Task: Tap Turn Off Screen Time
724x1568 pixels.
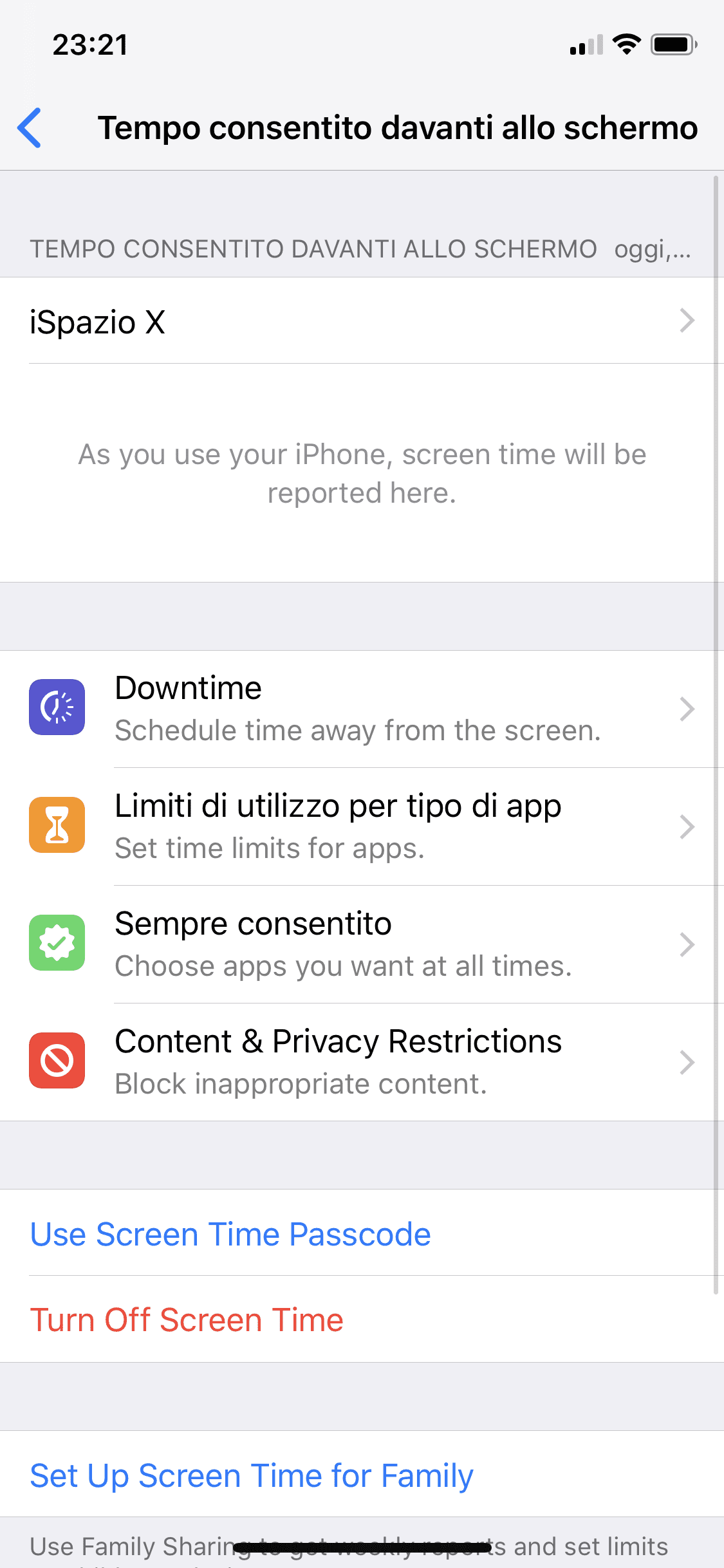Action: [187, 1320]
